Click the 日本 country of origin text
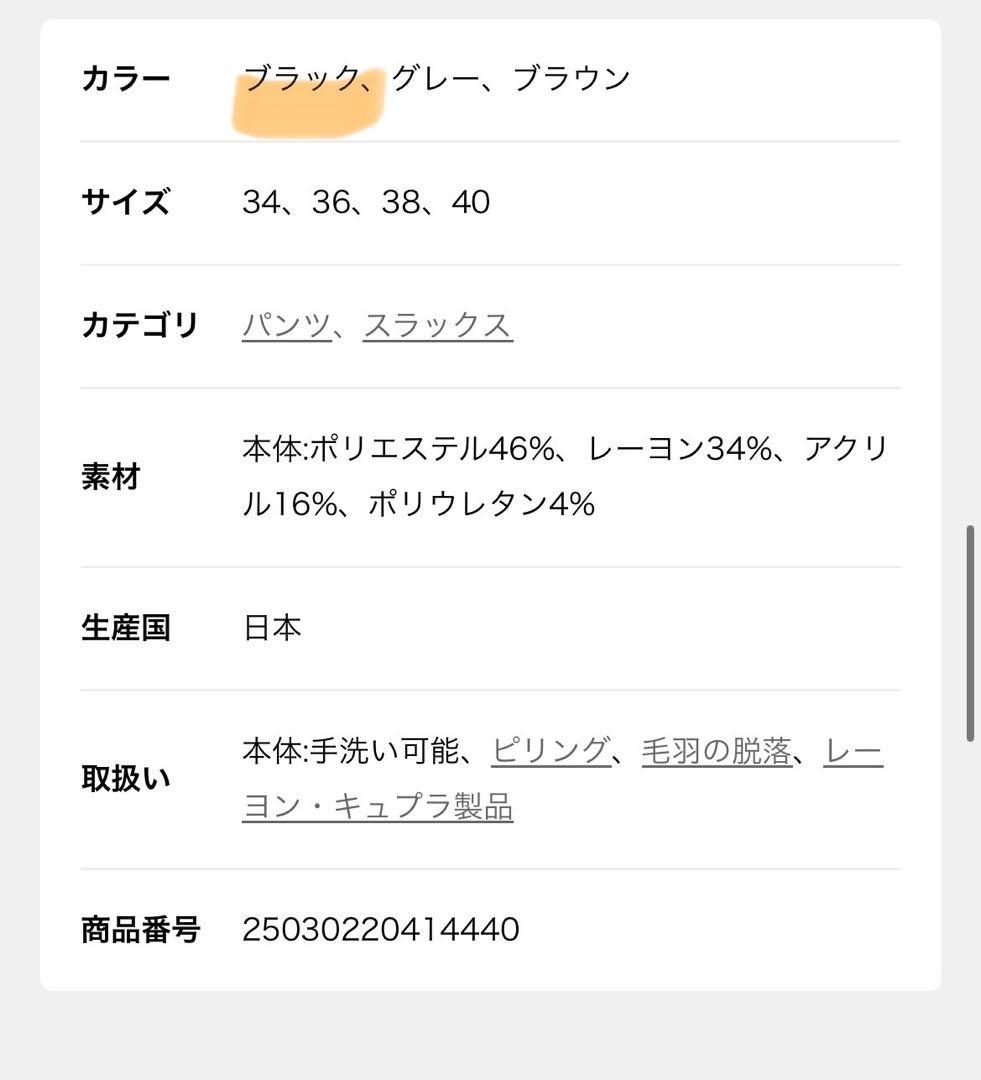 click(x=271, y=627)
